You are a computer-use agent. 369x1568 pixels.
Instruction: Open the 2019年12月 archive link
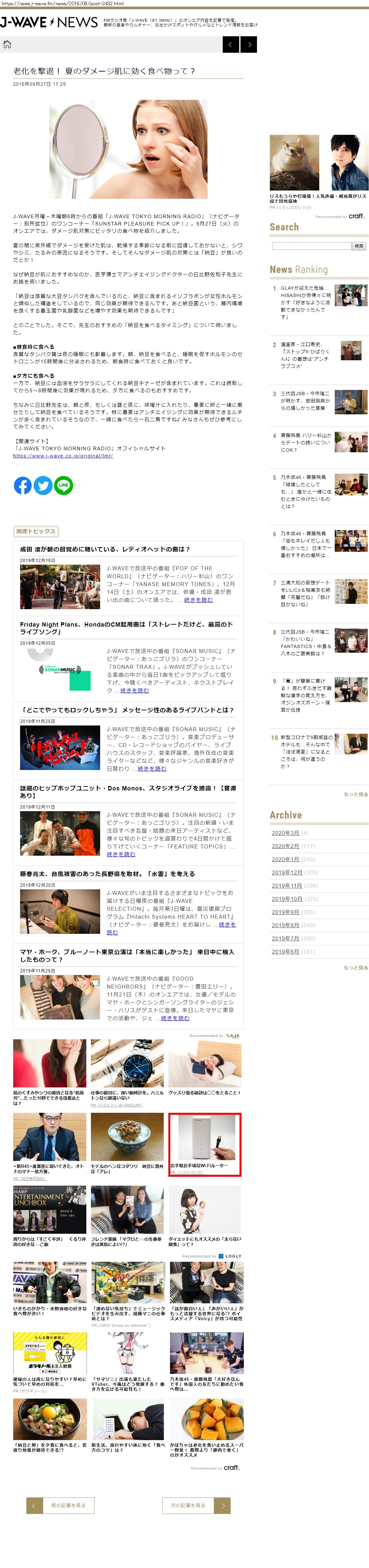[286, 872]
